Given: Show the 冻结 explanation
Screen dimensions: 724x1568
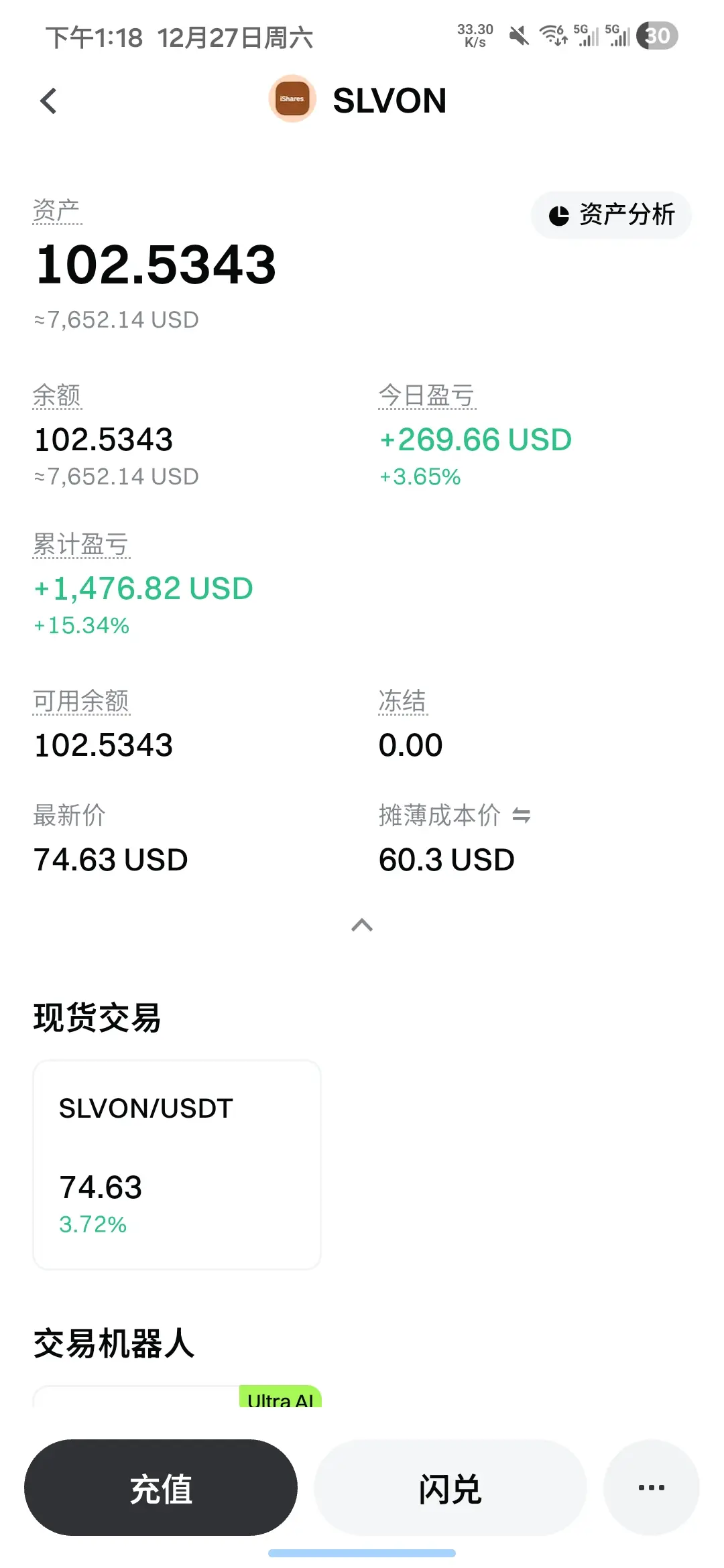Looking at the screenshot, I should point(402,702).
